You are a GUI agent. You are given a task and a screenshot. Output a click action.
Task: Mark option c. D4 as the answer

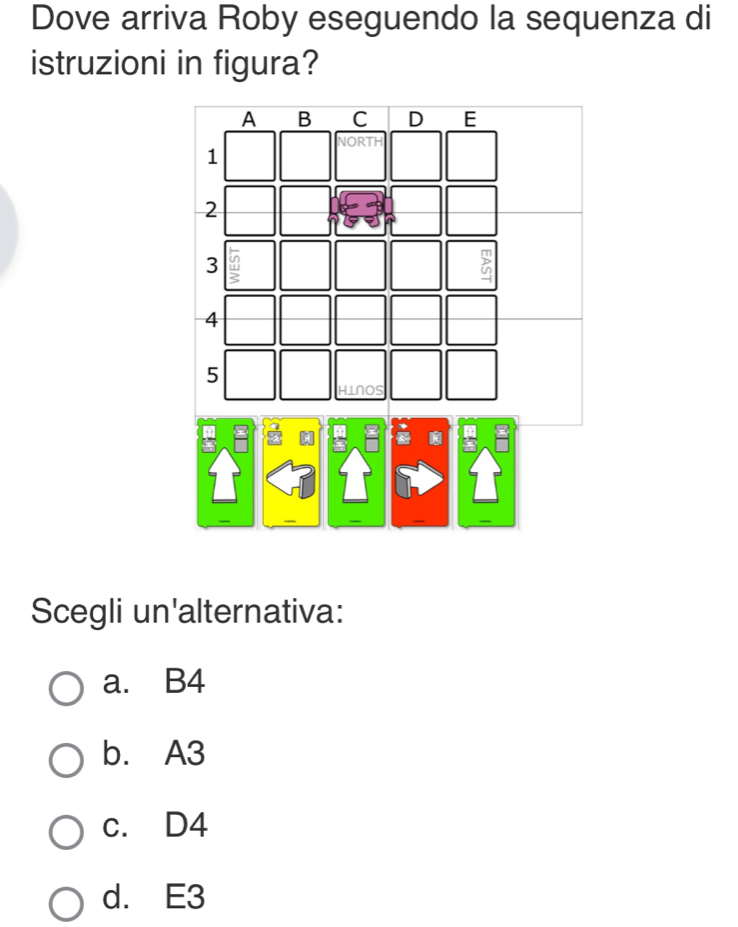pyautogui.click(x=67, y=830)
